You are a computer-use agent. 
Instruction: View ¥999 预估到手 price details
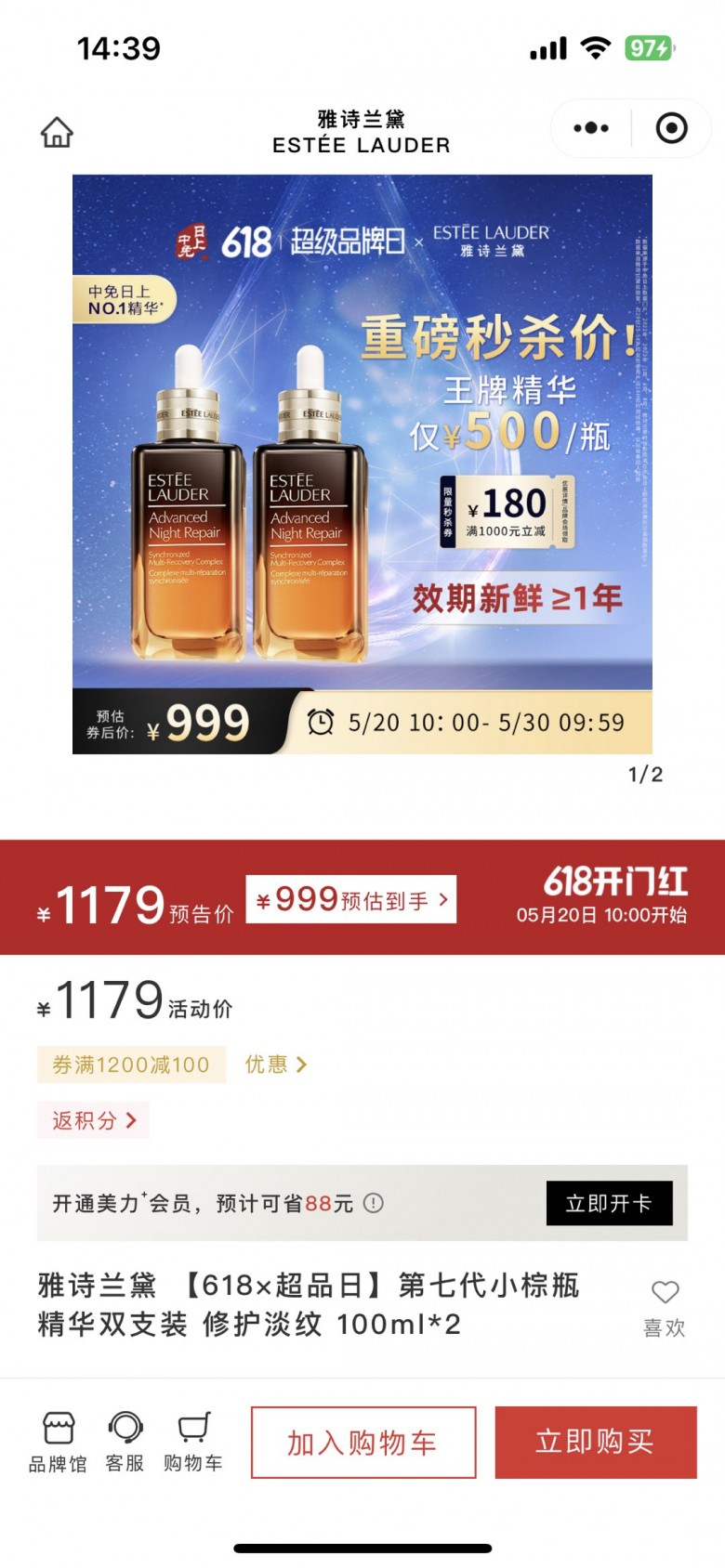tap(351, 899)
